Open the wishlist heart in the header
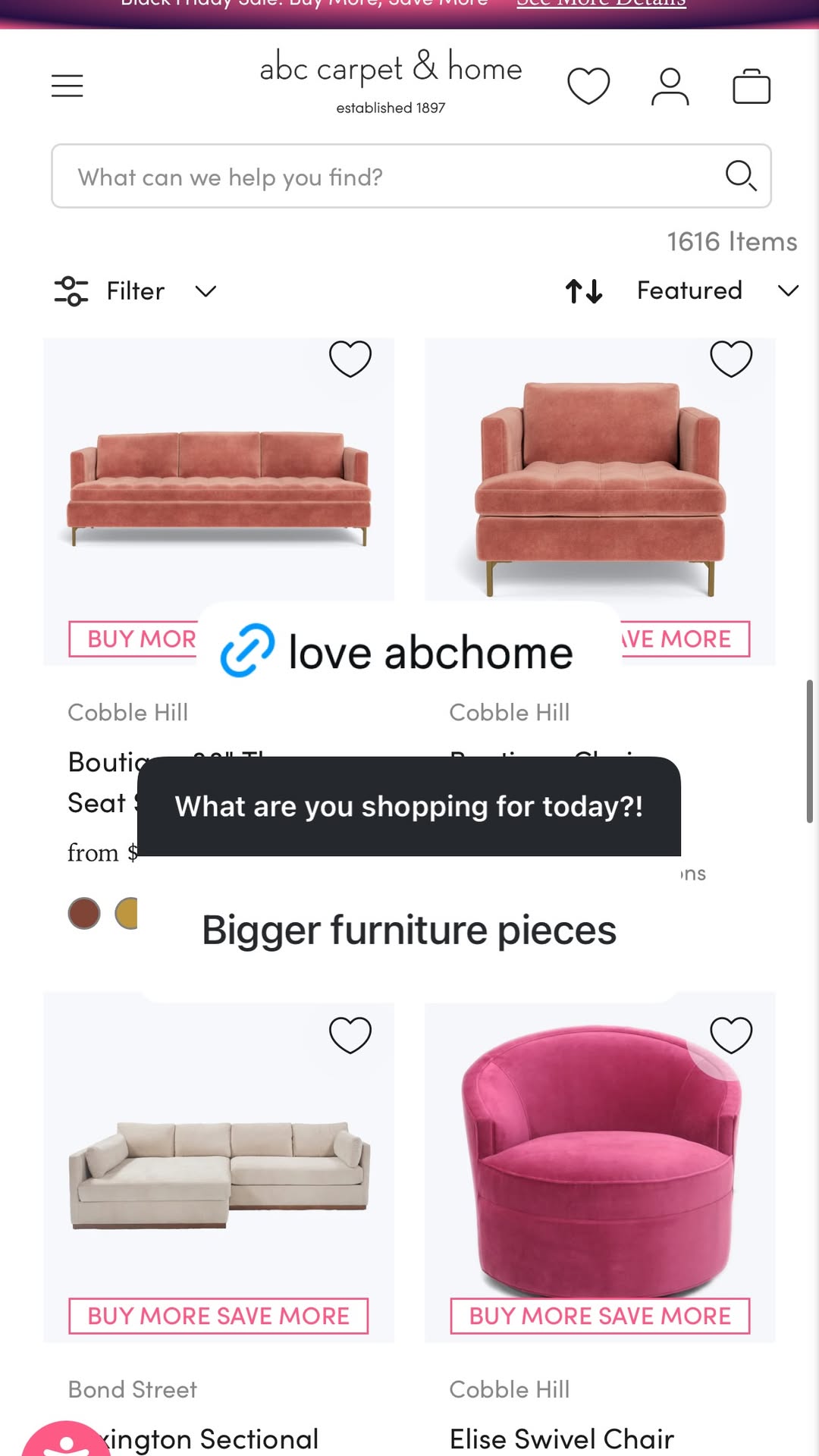 tap(588, 86)
